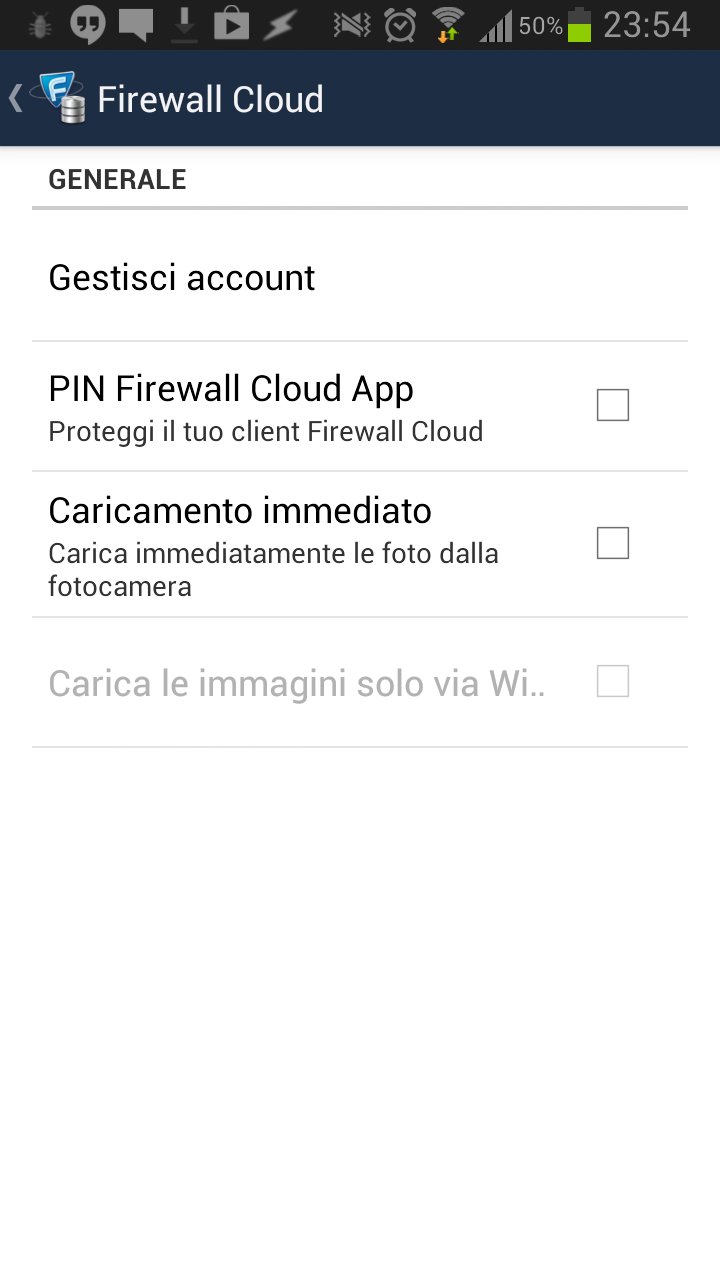
Task: Go back via the Firewall Cloud icon
Action: (58, 98)
